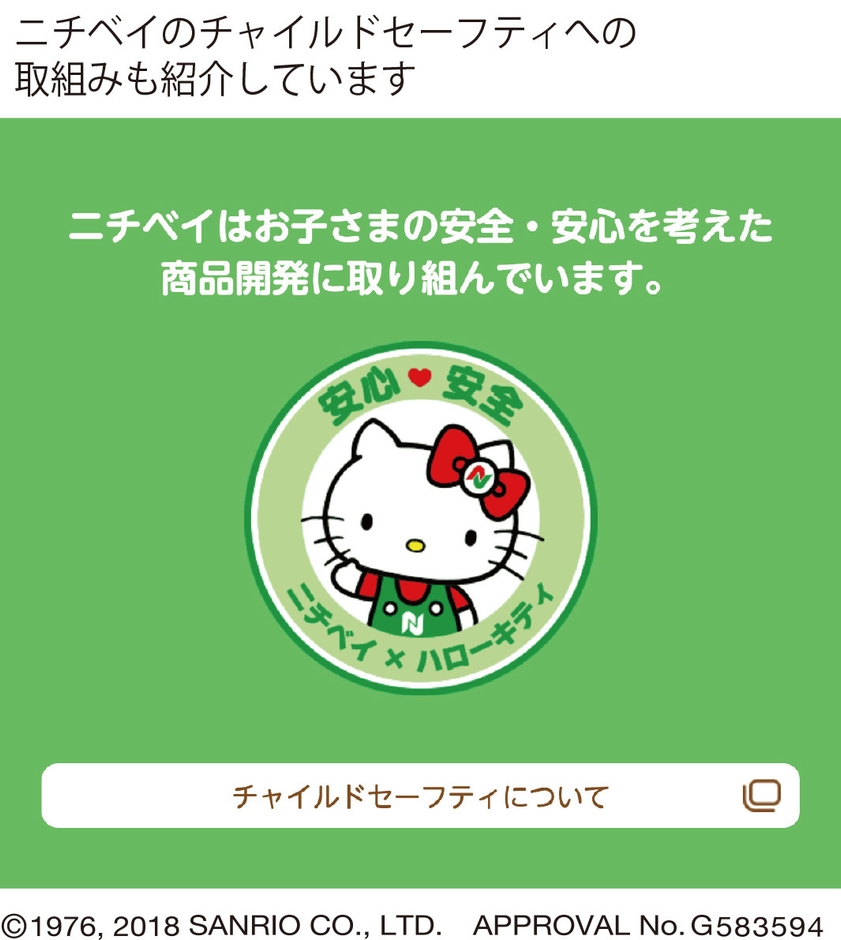Image resolution: width=841 pixels, height=940 pixels.
Task: Click the external link icon beside the button
Action: (763, 796)
